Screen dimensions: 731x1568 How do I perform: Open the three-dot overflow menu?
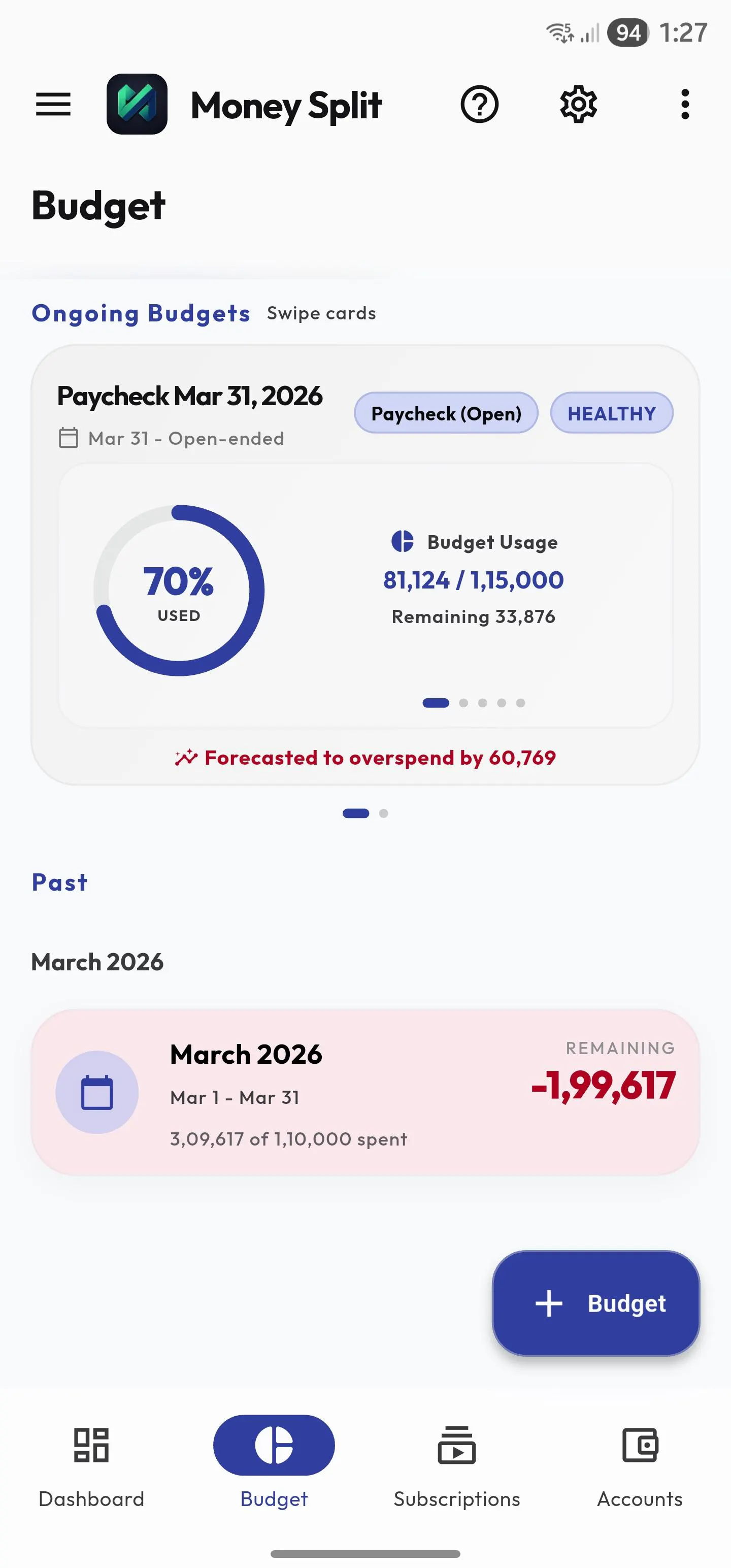pyautogui.click(x=685, y=104)
